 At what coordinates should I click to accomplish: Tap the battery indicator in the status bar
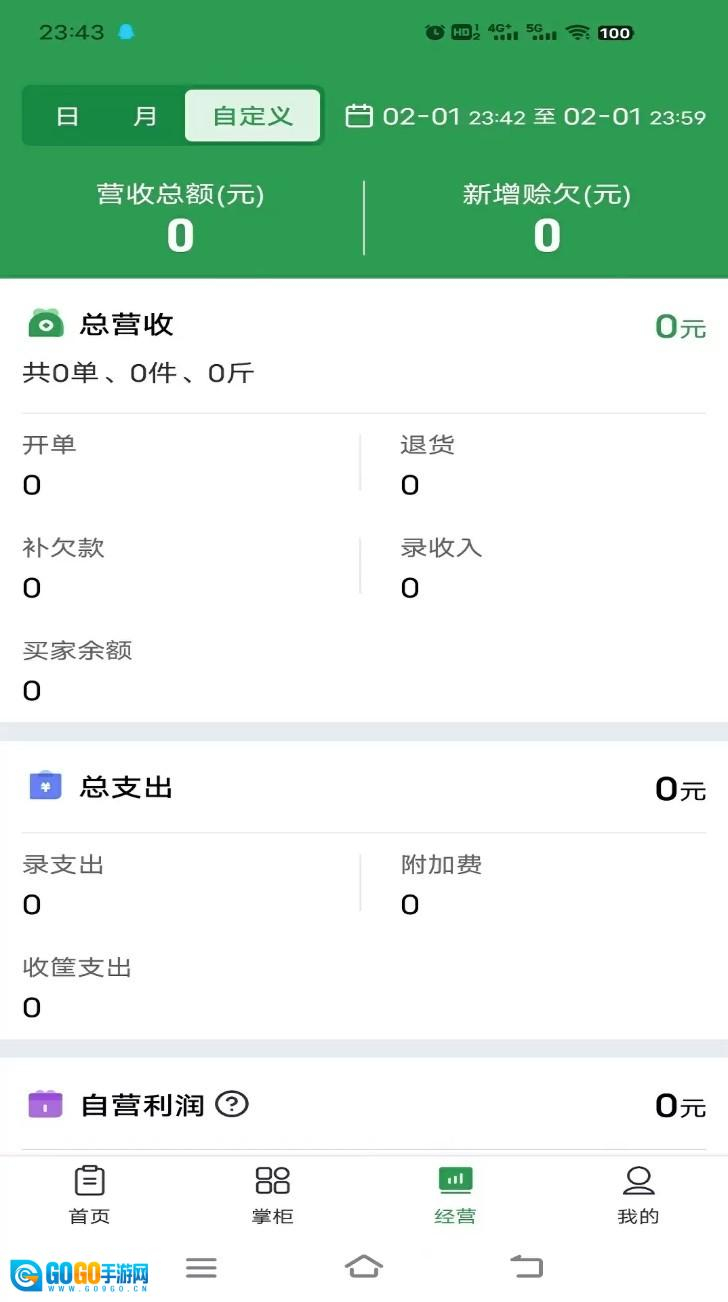coord(613,32)
